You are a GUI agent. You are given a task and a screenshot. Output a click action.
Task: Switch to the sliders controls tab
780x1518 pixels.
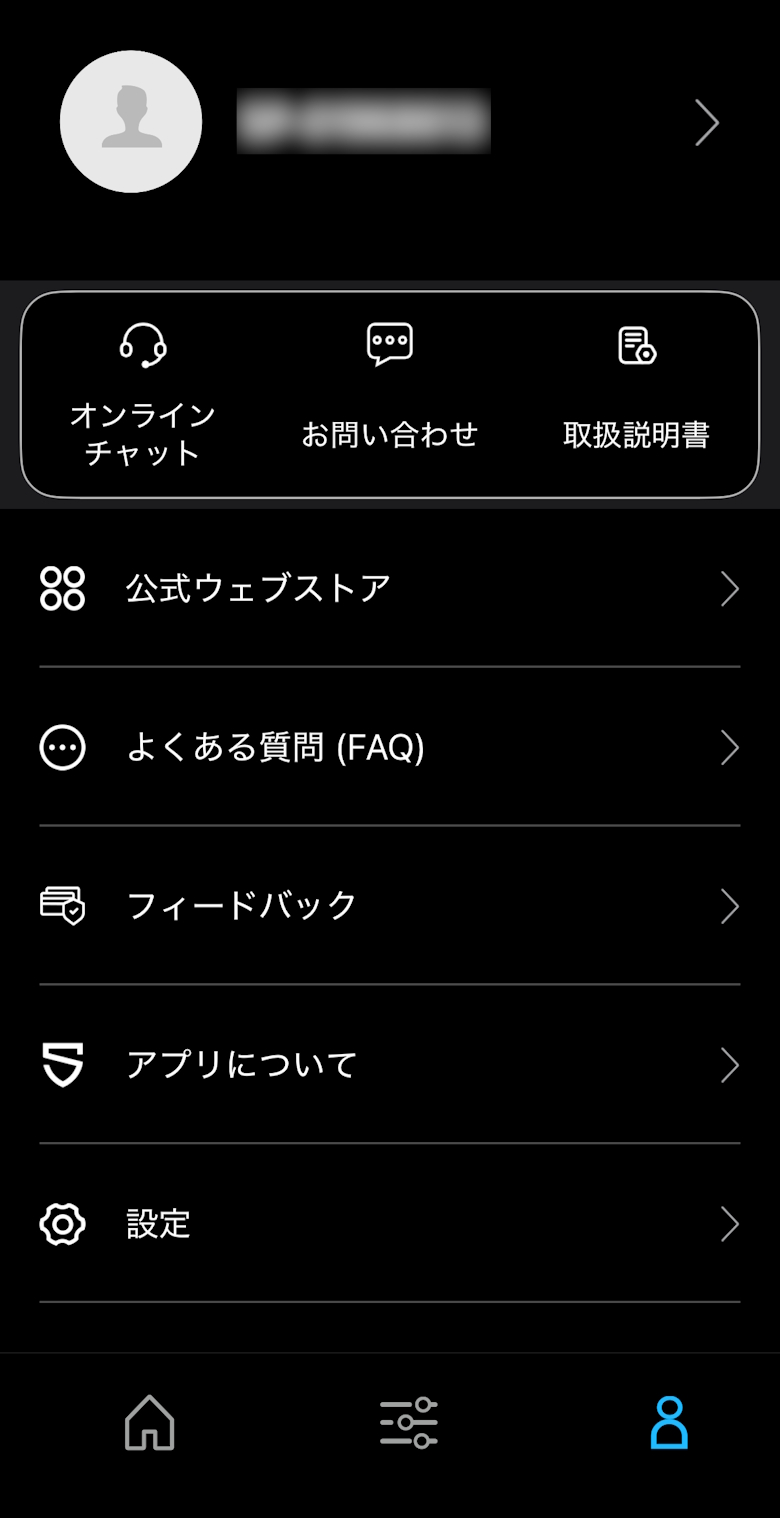tap(409, 1422)
